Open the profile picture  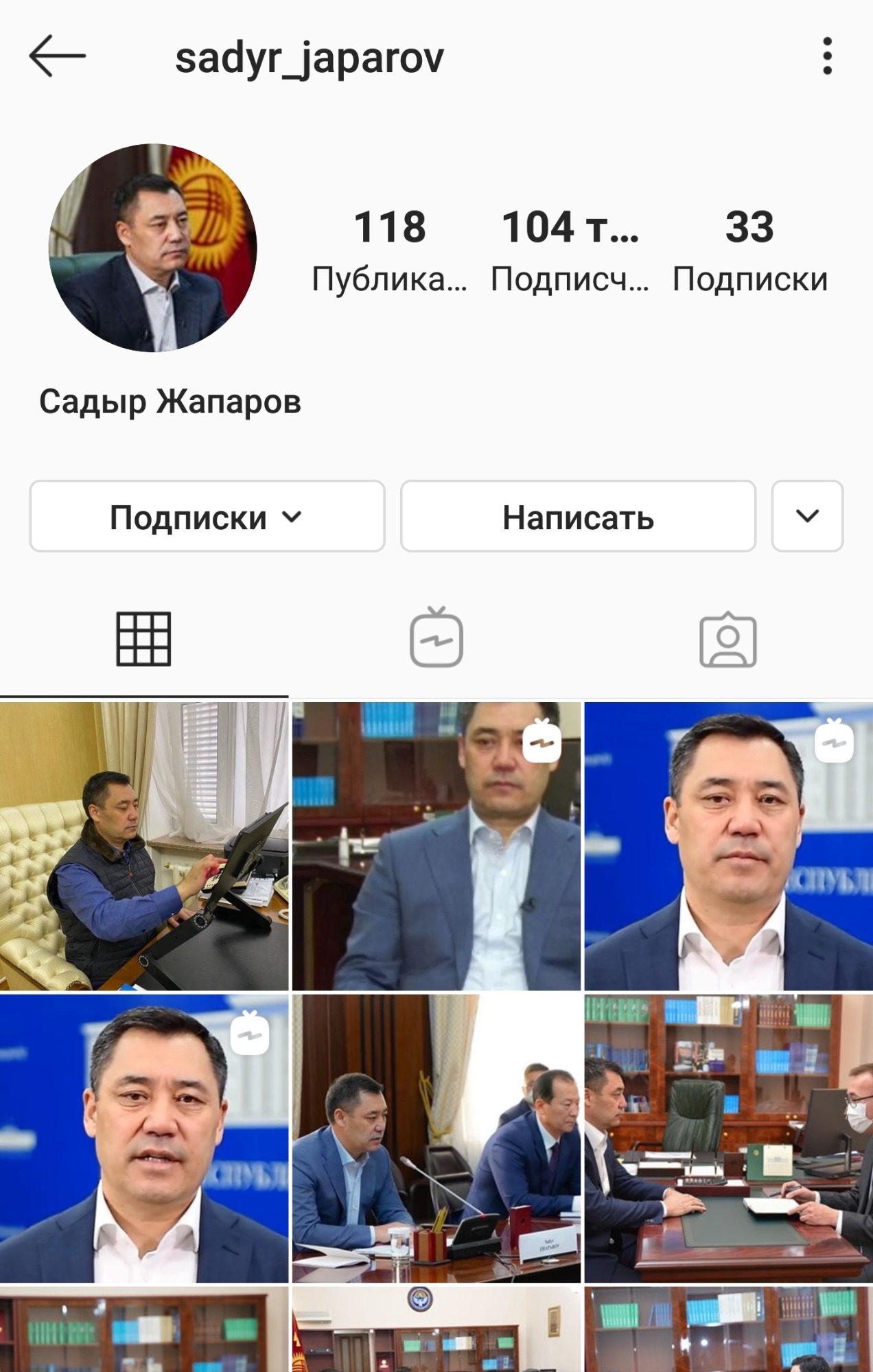coord(152,248)
